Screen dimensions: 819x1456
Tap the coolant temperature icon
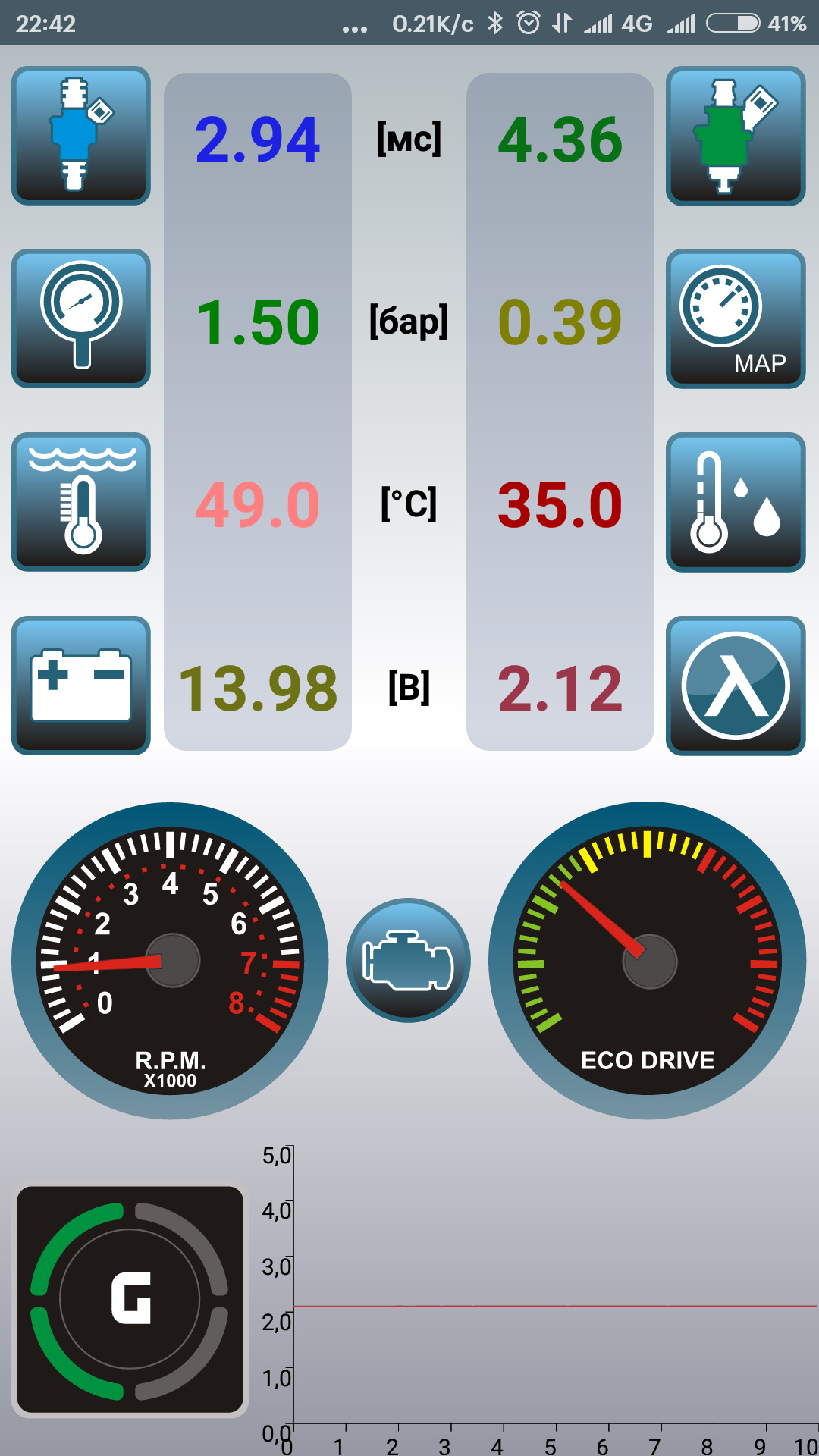[81, 502]
